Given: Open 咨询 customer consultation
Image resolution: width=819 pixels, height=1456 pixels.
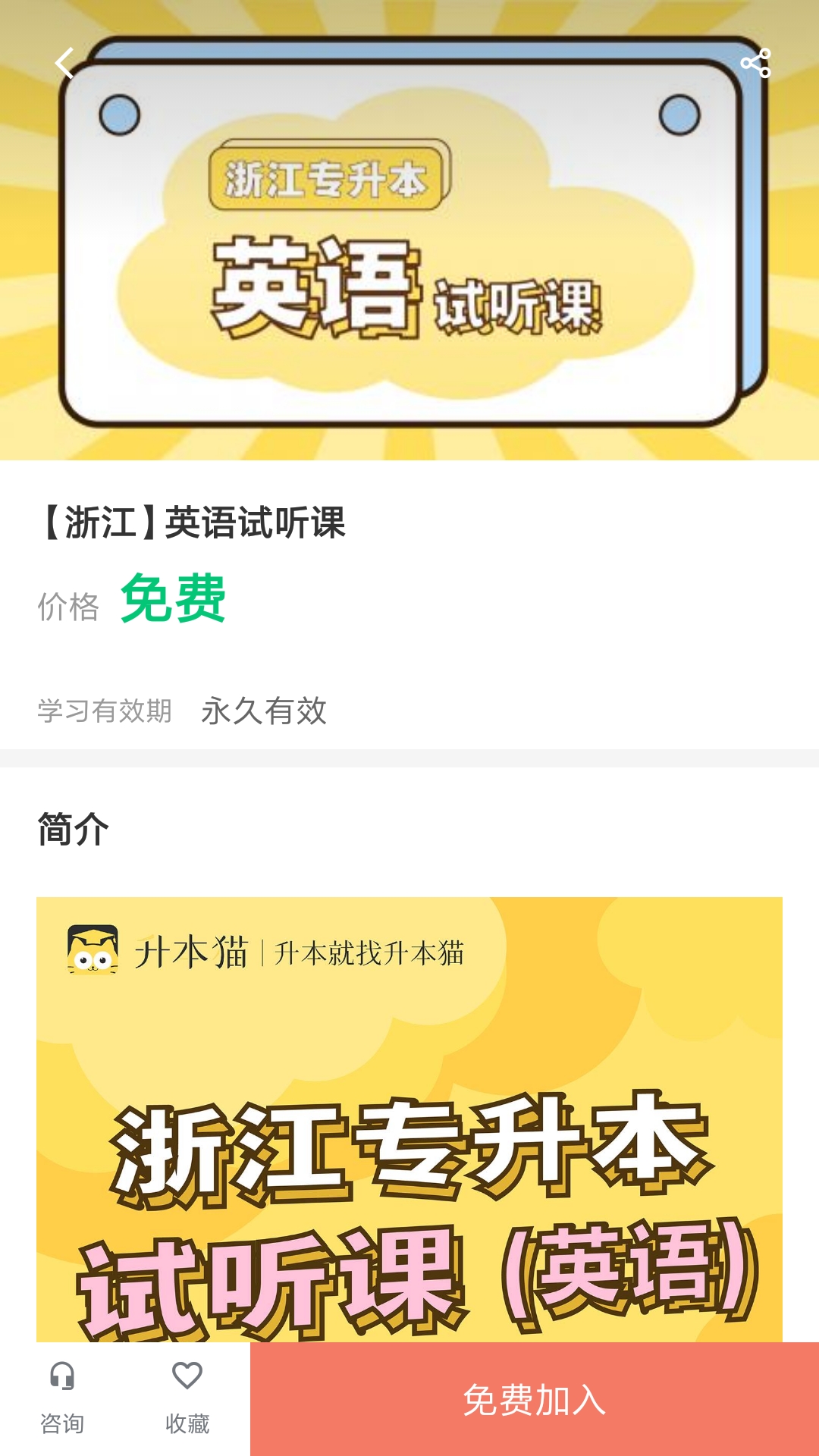Looking at the screenshot, I should coord(62,1398).
